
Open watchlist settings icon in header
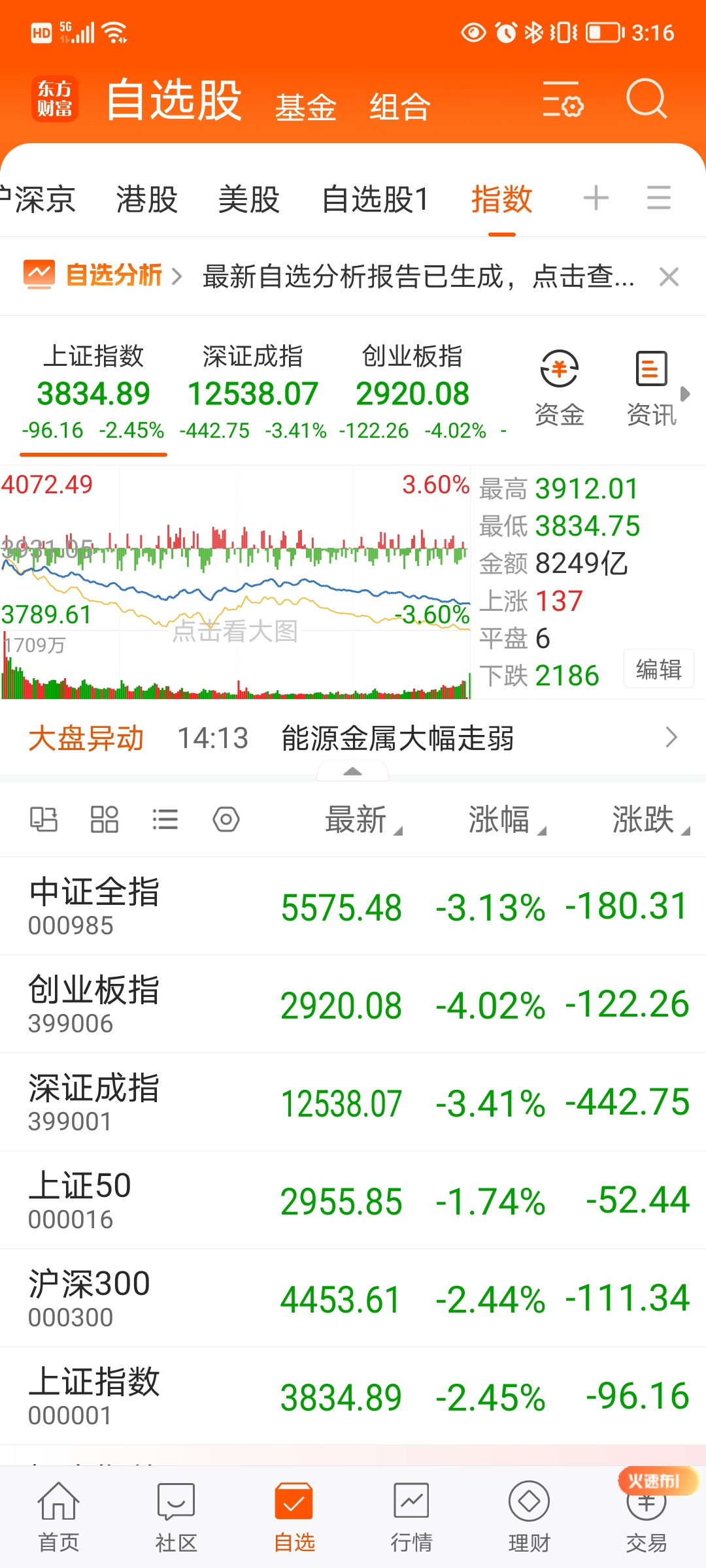[562, 99]
